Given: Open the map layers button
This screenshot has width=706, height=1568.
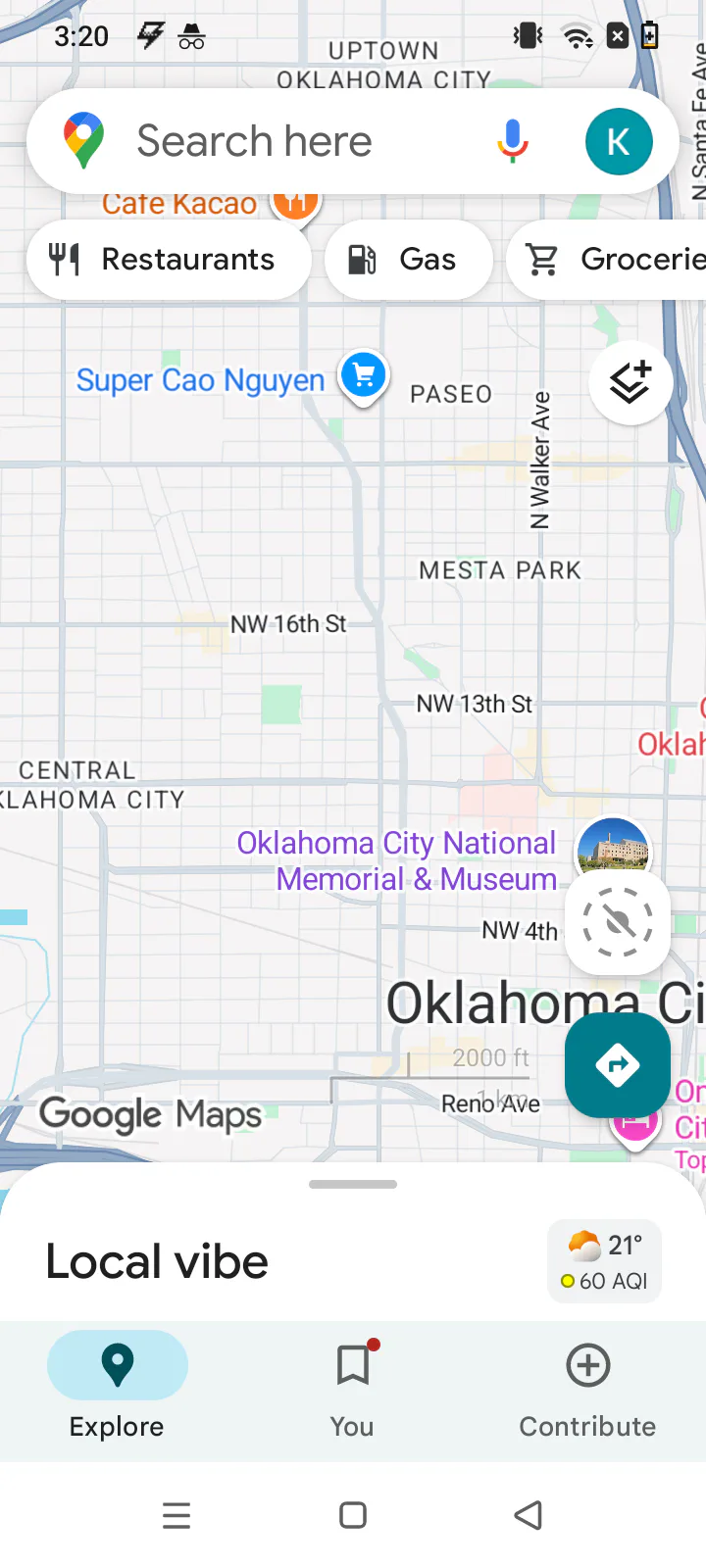Looking at the screenshot, I should [630, 382].
